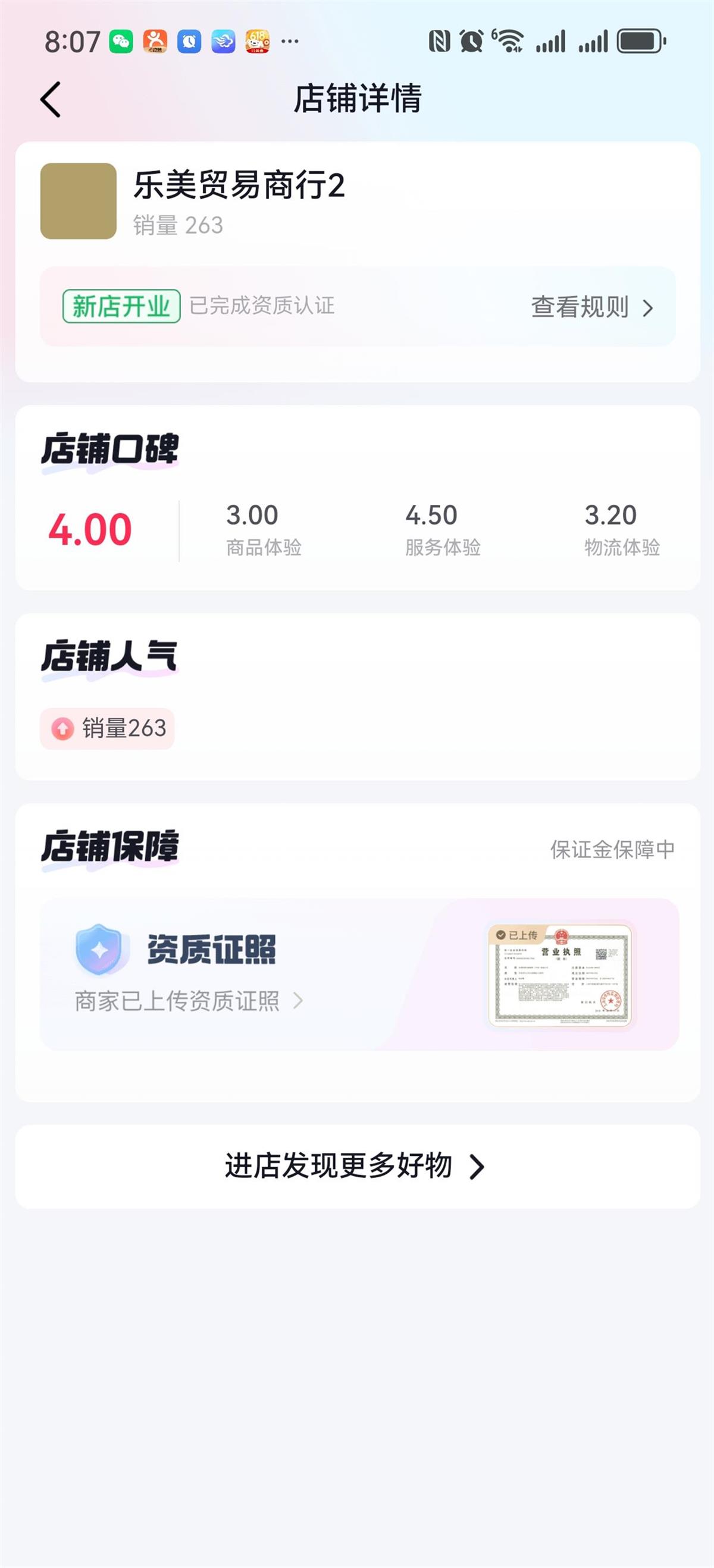Tap 进店发现更多好物 to enter the shop
This screenshot has height=1568, width=714.
[x=356, y=1166]
